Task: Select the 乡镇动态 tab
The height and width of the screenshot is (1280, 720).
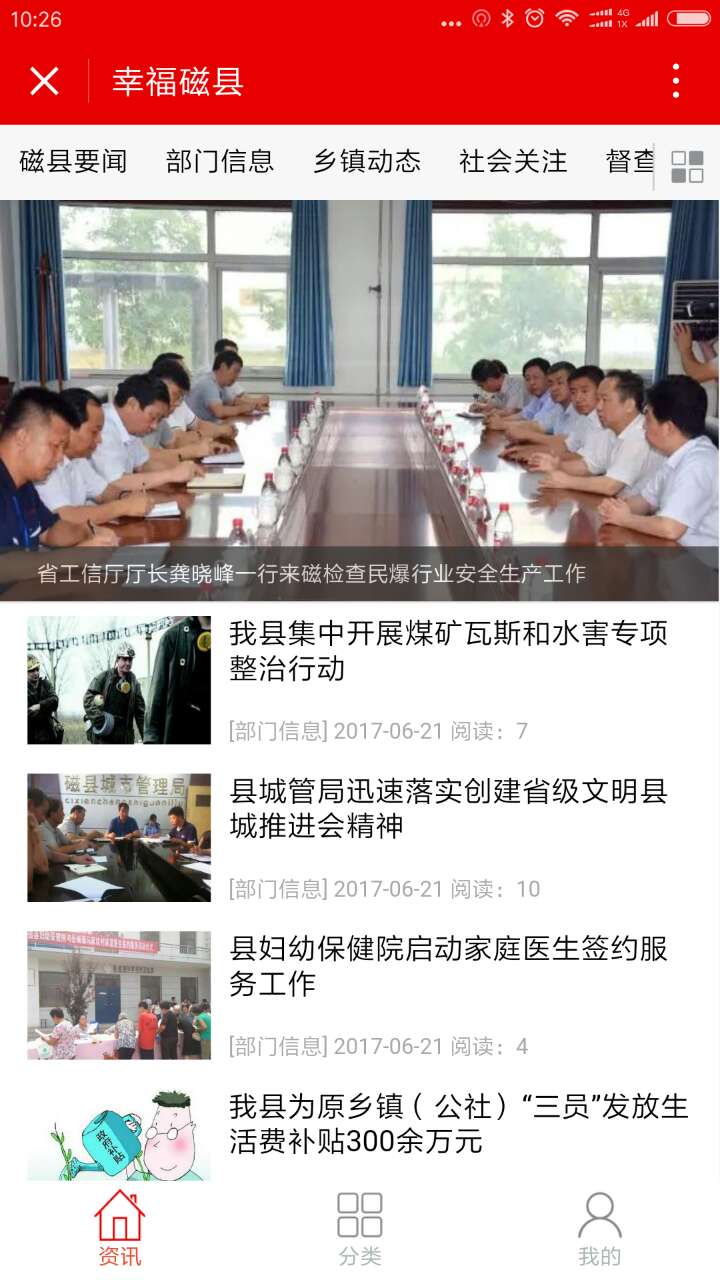Action: [367, 161]
